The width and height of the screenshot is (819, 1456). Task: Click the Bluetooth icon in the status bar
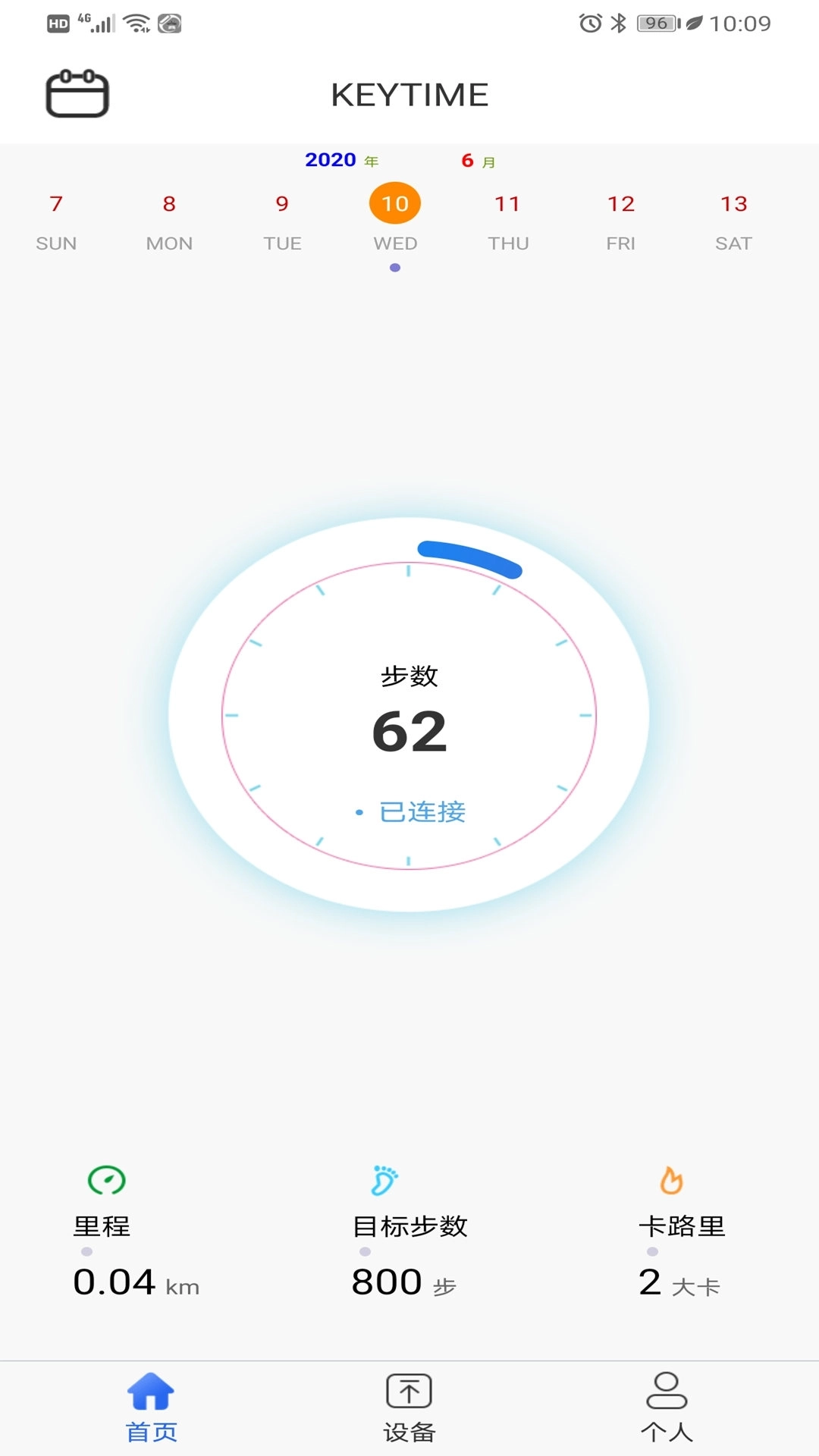tap(620, 23)
